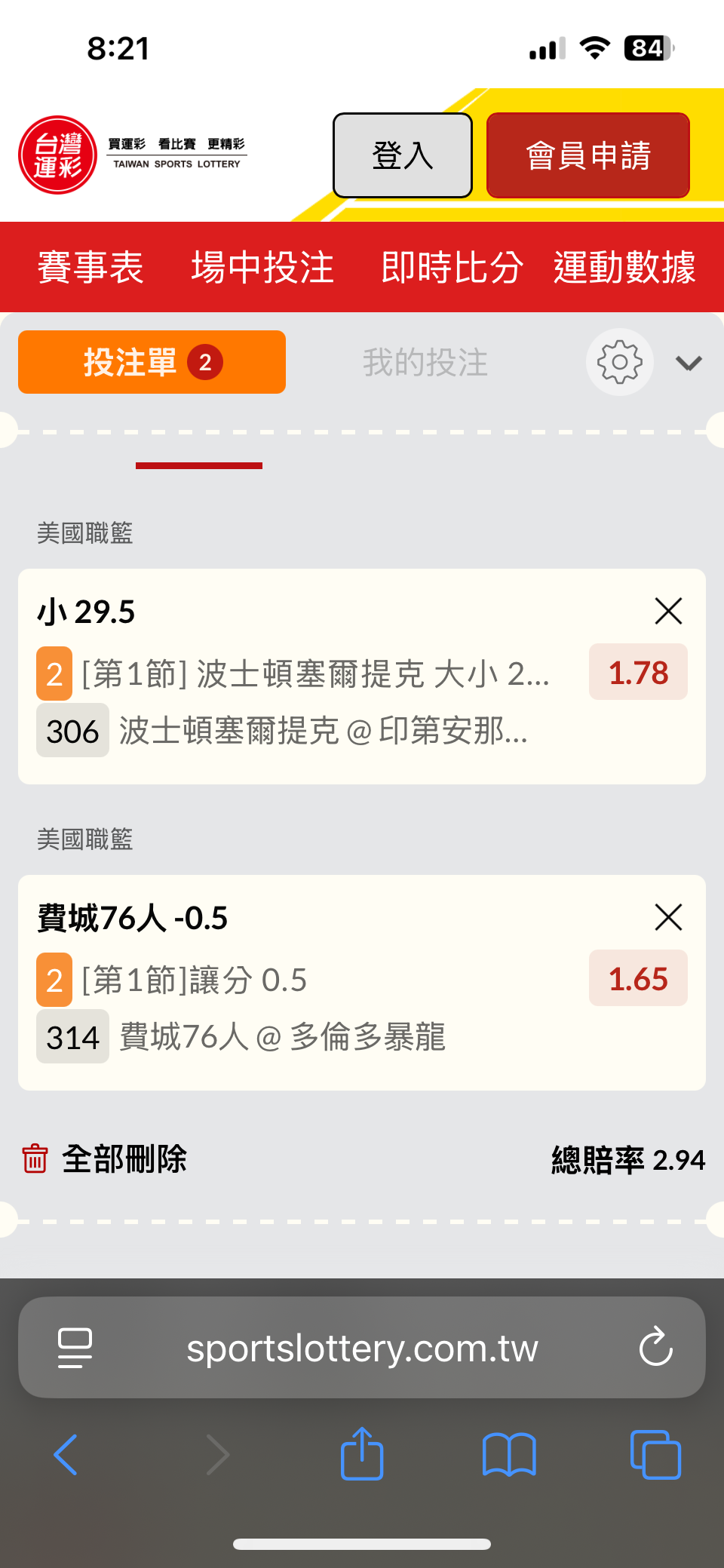Select the 投注單 bet slip tab
This screenshot has height=1568, width=724.
[152, 362]
